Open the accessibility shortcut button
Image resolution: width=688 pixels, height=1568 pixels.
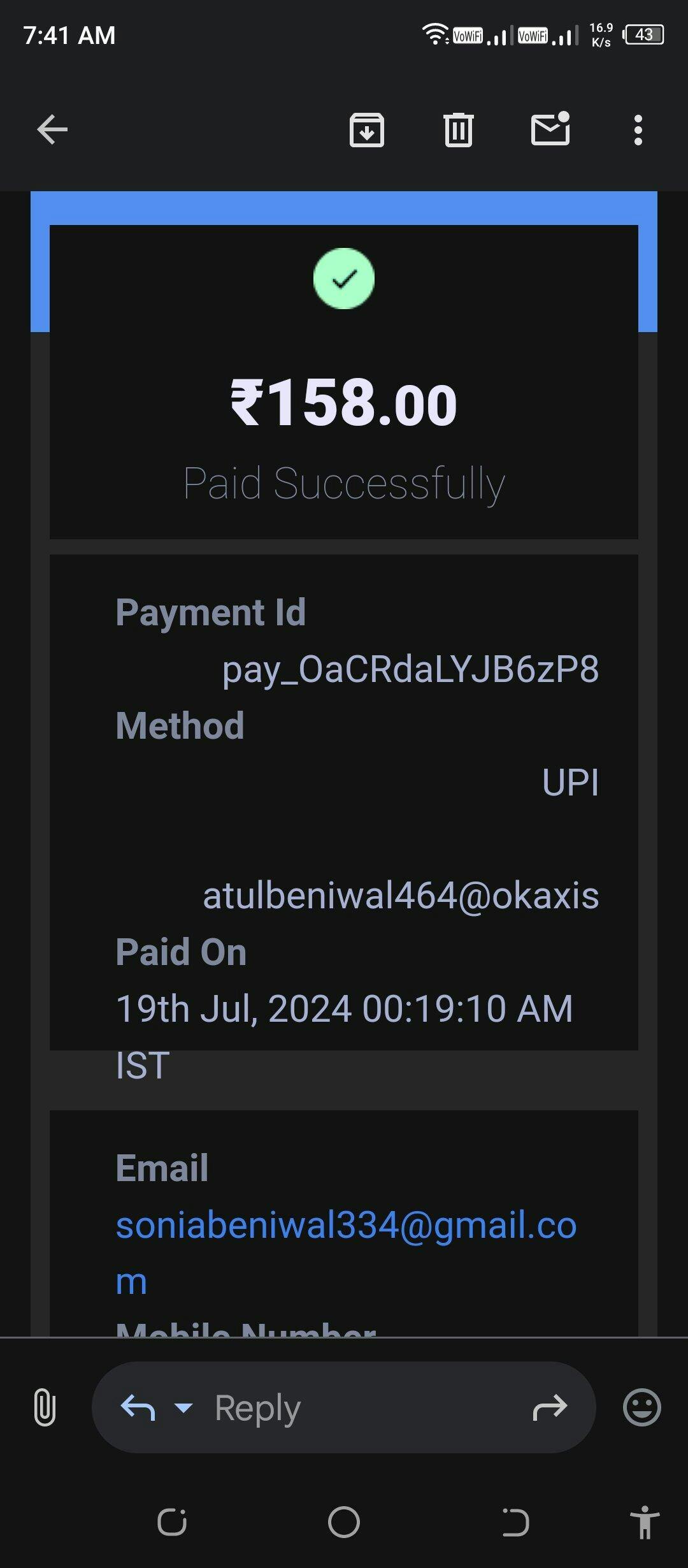tap(645, 1523)
